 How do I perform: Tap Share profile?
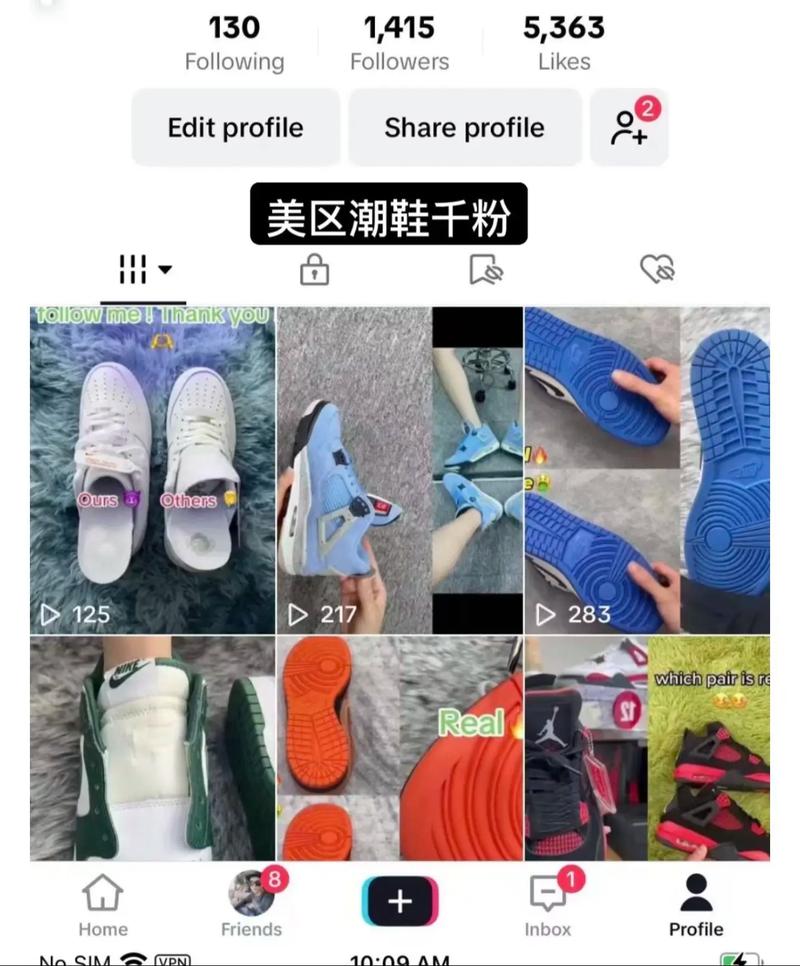click(464, 127)
